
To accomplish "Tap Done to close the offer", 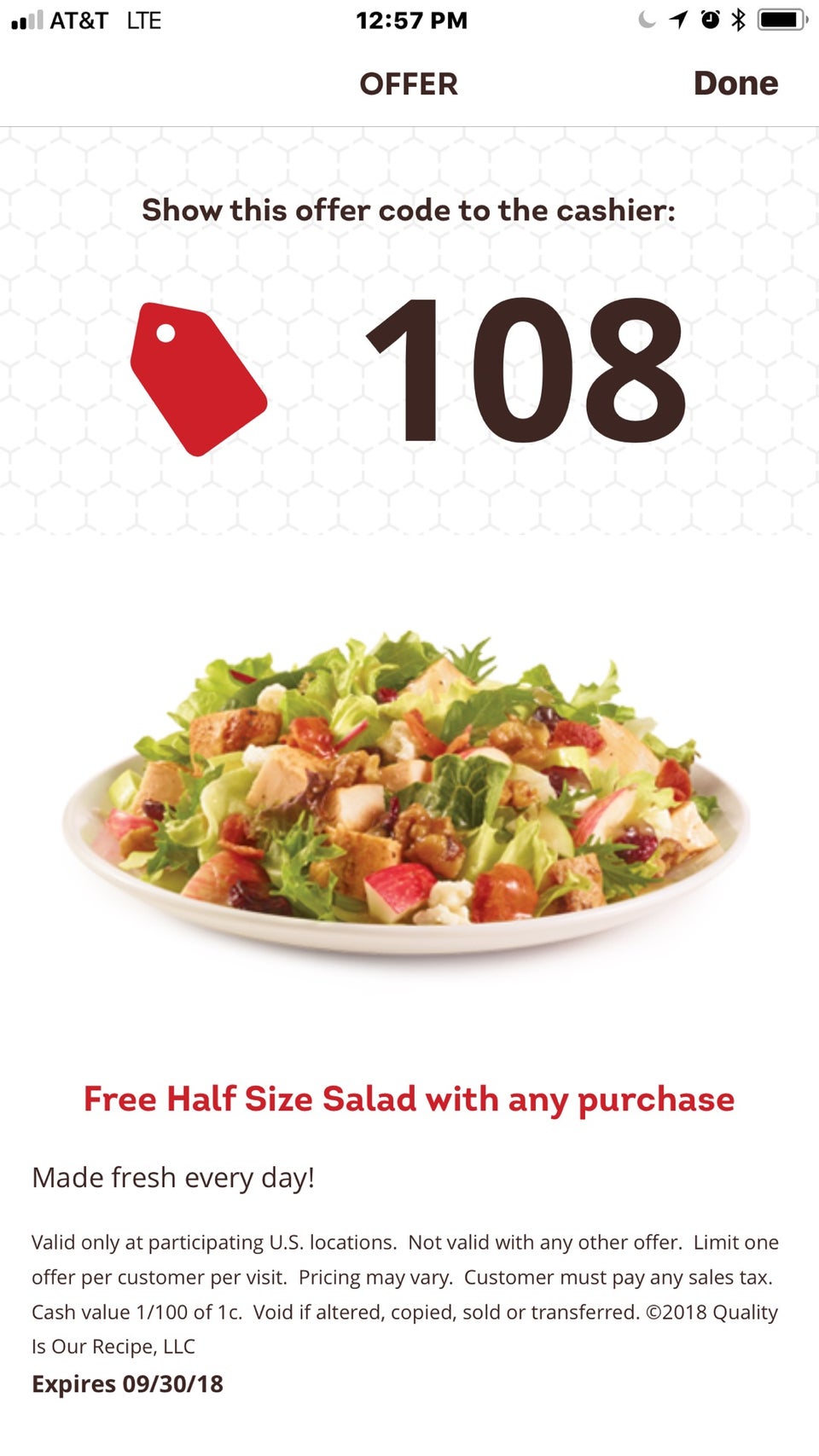I will (735, 84).
